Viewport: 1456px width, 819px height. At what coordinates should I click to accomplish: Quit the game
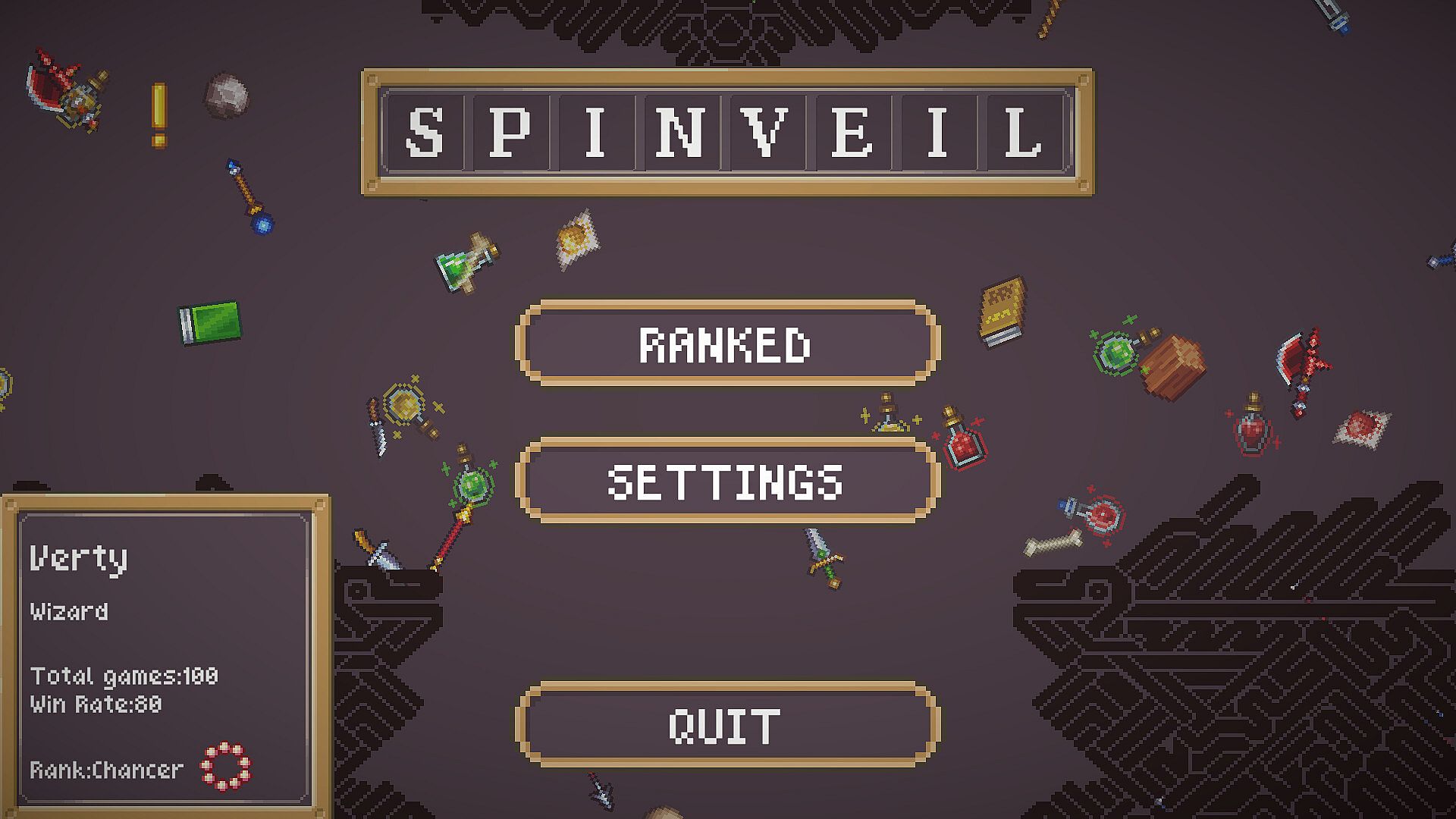[x=726, y=725]
